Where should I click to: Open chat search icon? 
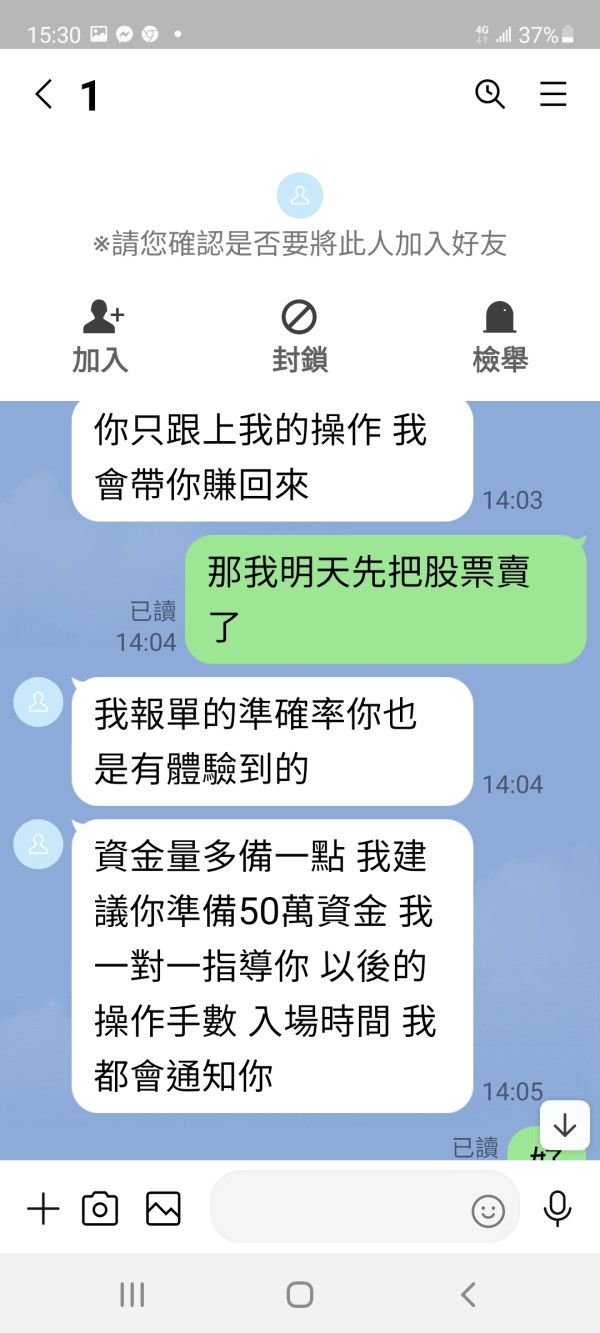click(x=489, y=94)
